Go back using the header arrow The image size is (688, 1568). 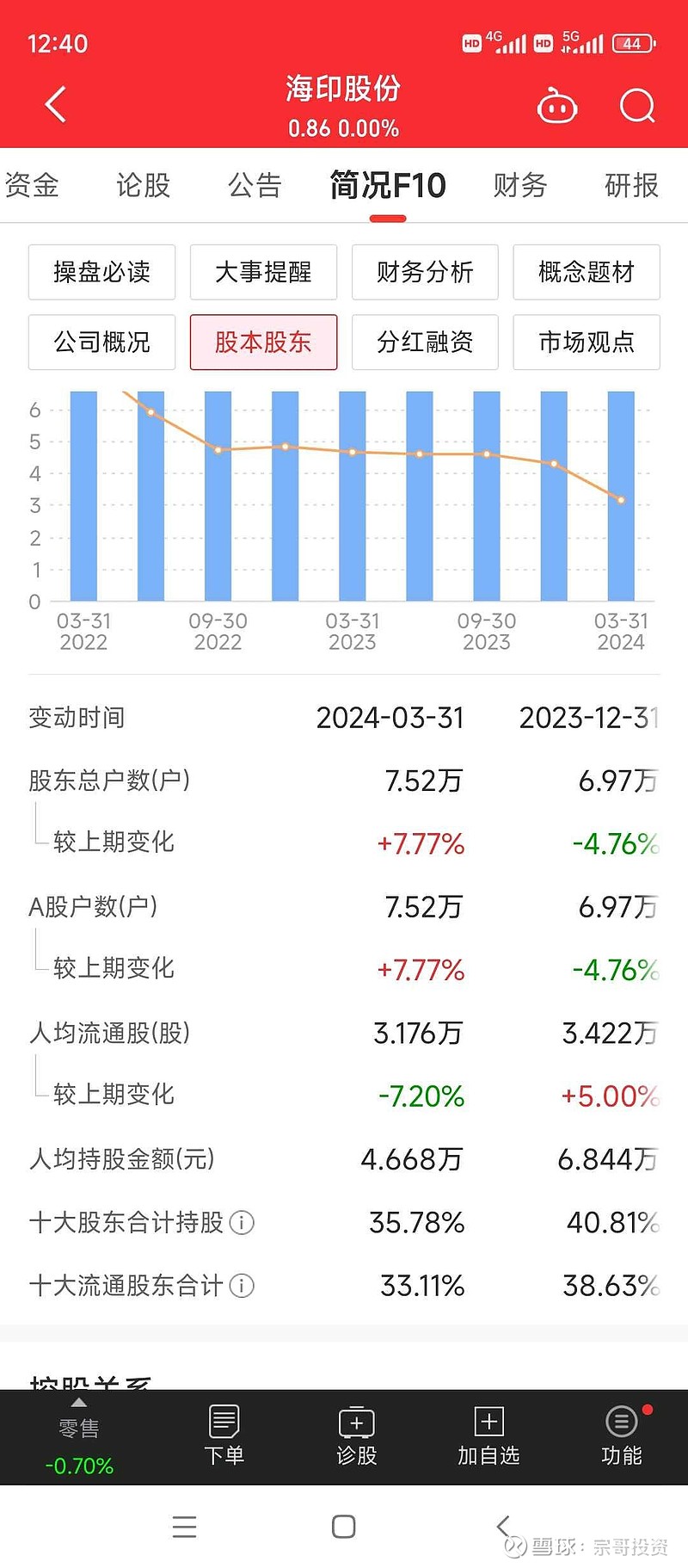click(x=56, y=105)
